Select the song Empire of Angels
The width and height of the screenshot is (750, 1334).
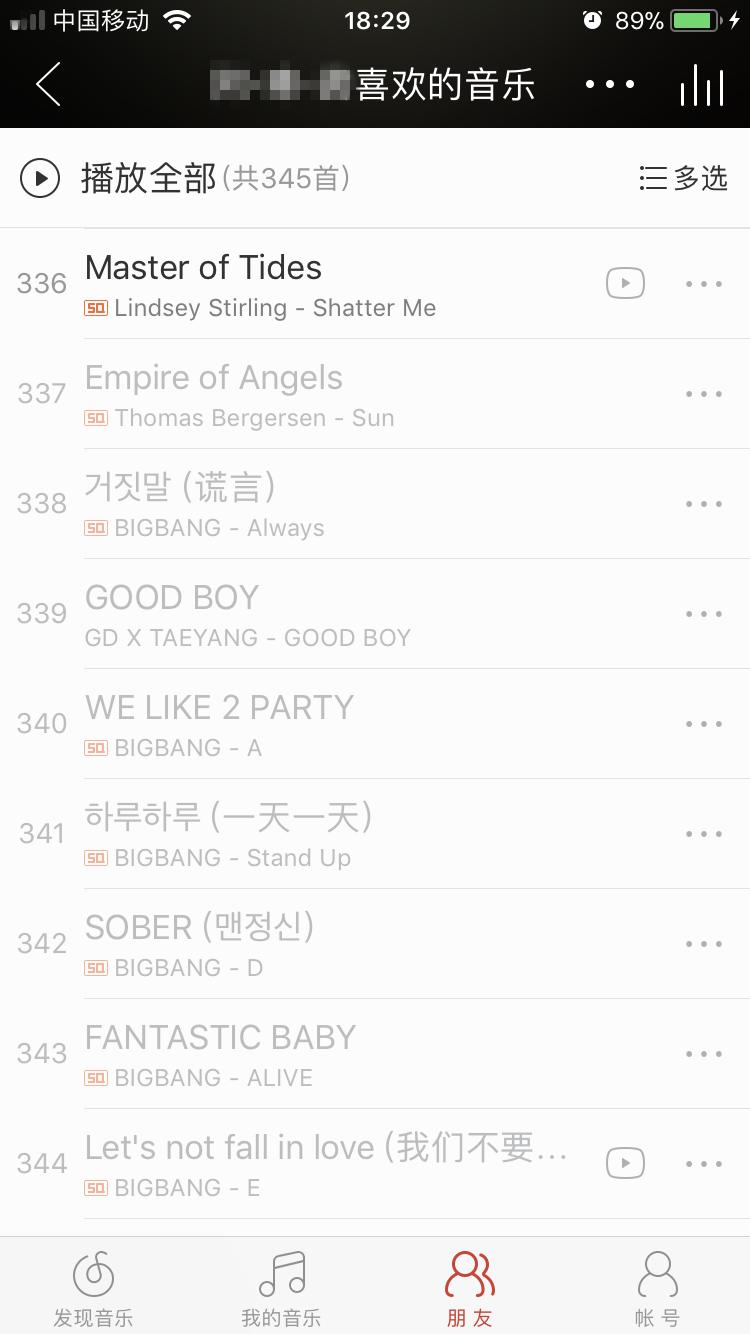tap(340, 394)
